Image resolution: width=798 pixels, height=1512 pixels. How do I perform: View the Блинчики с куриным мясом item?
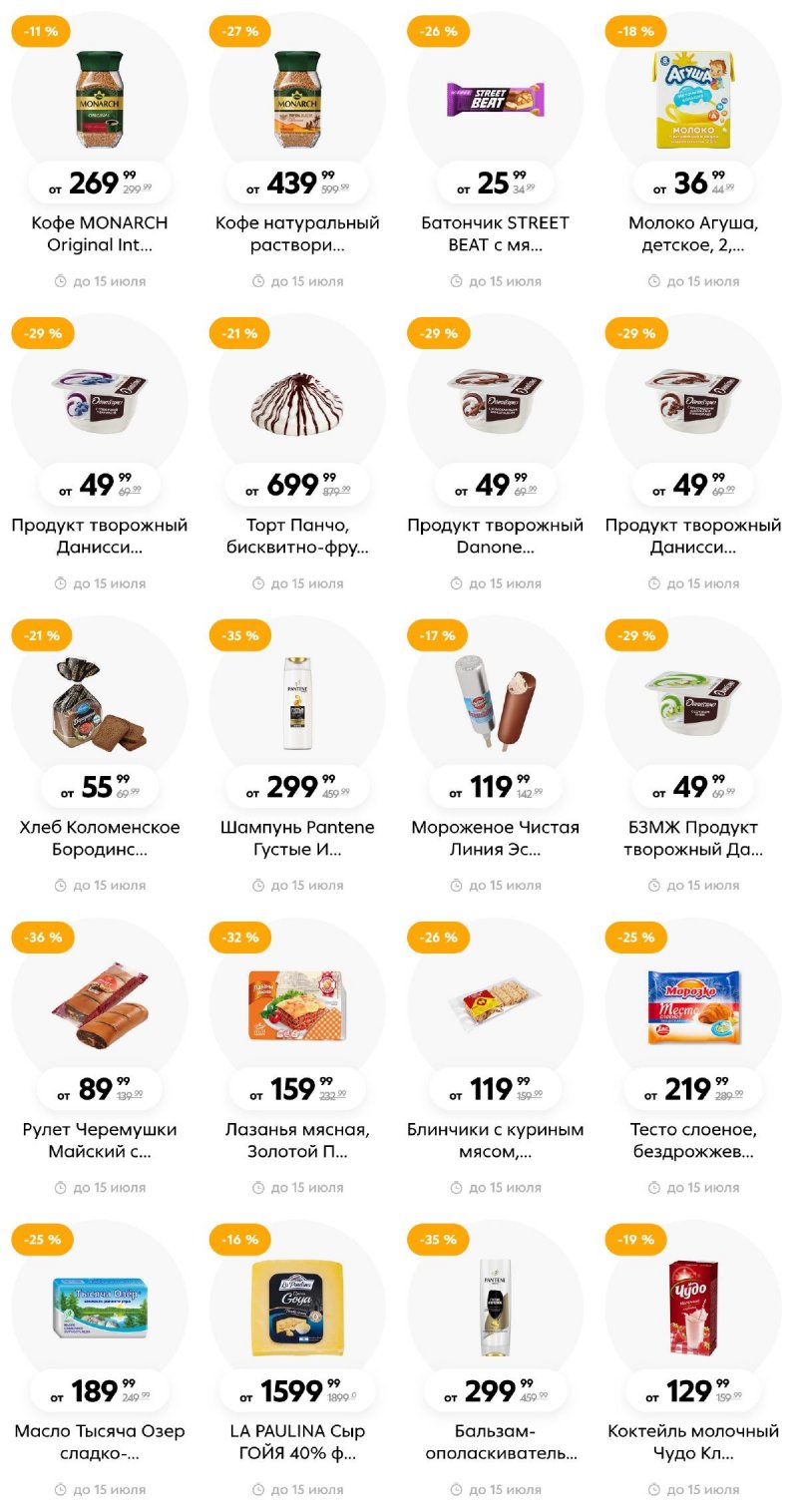[x=495, y=1007]
